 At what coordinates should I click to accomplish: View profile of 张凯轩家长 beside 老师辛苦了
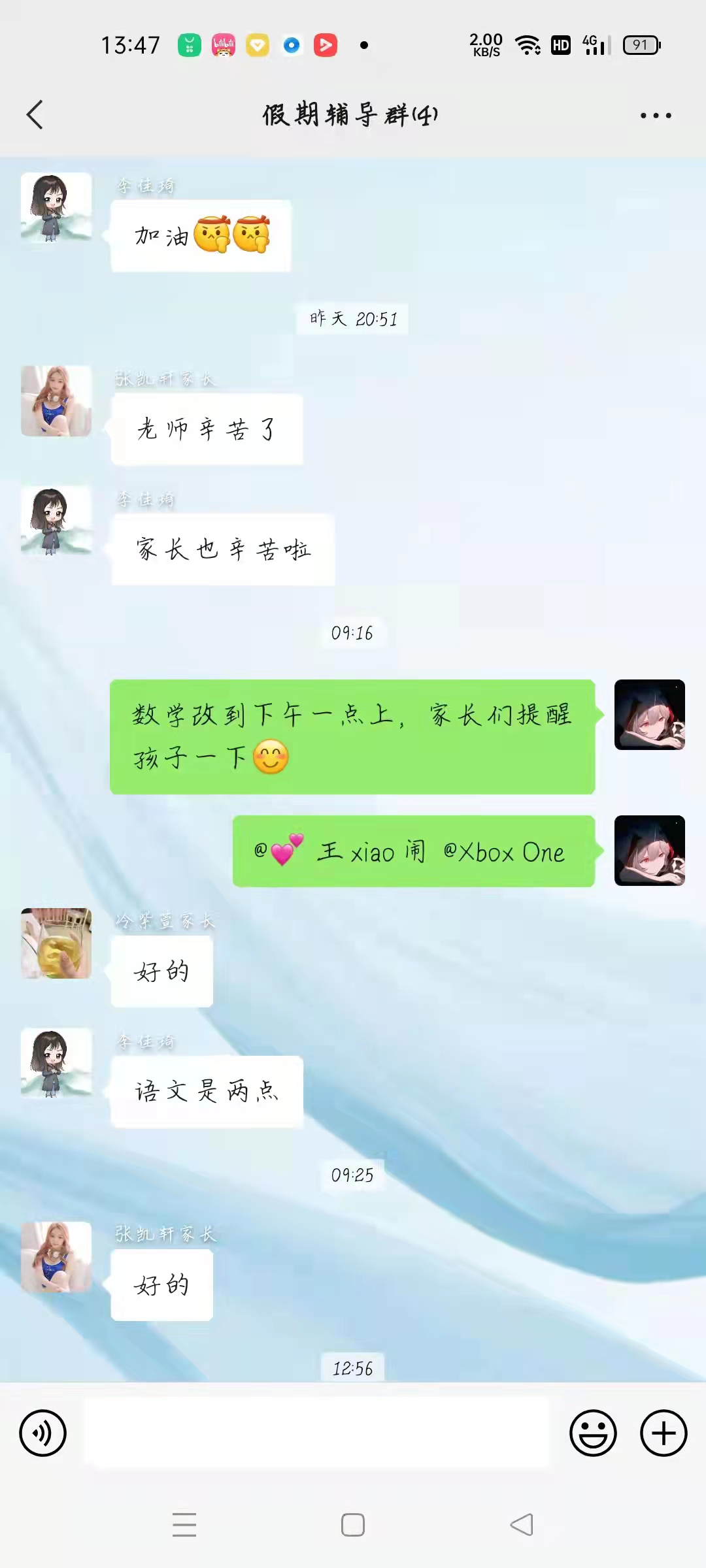click(56, 401)
